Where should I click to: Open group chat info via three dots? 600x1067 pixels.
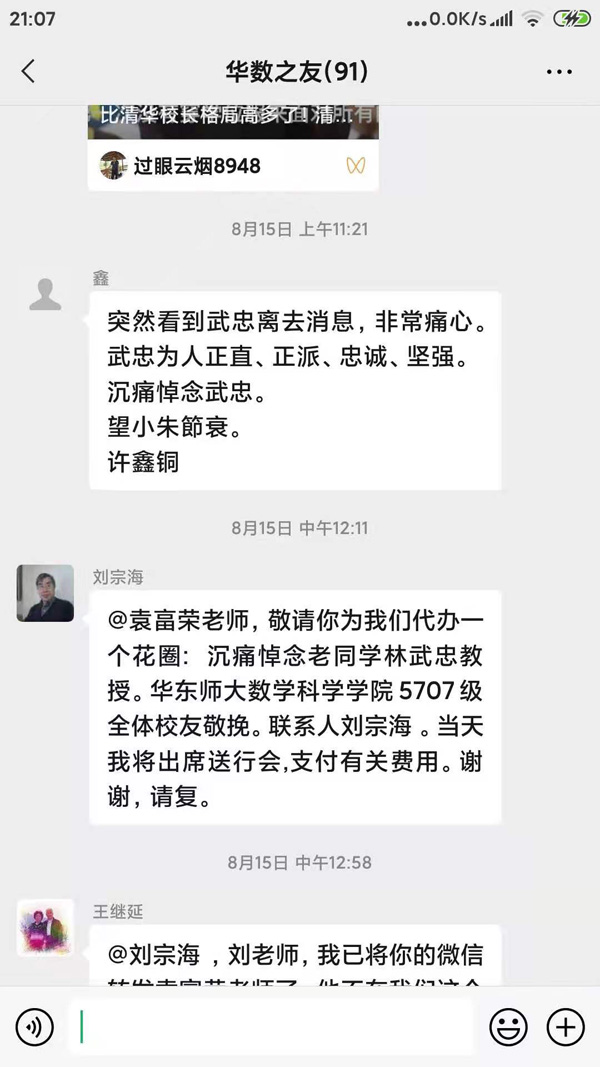(559, 72)
